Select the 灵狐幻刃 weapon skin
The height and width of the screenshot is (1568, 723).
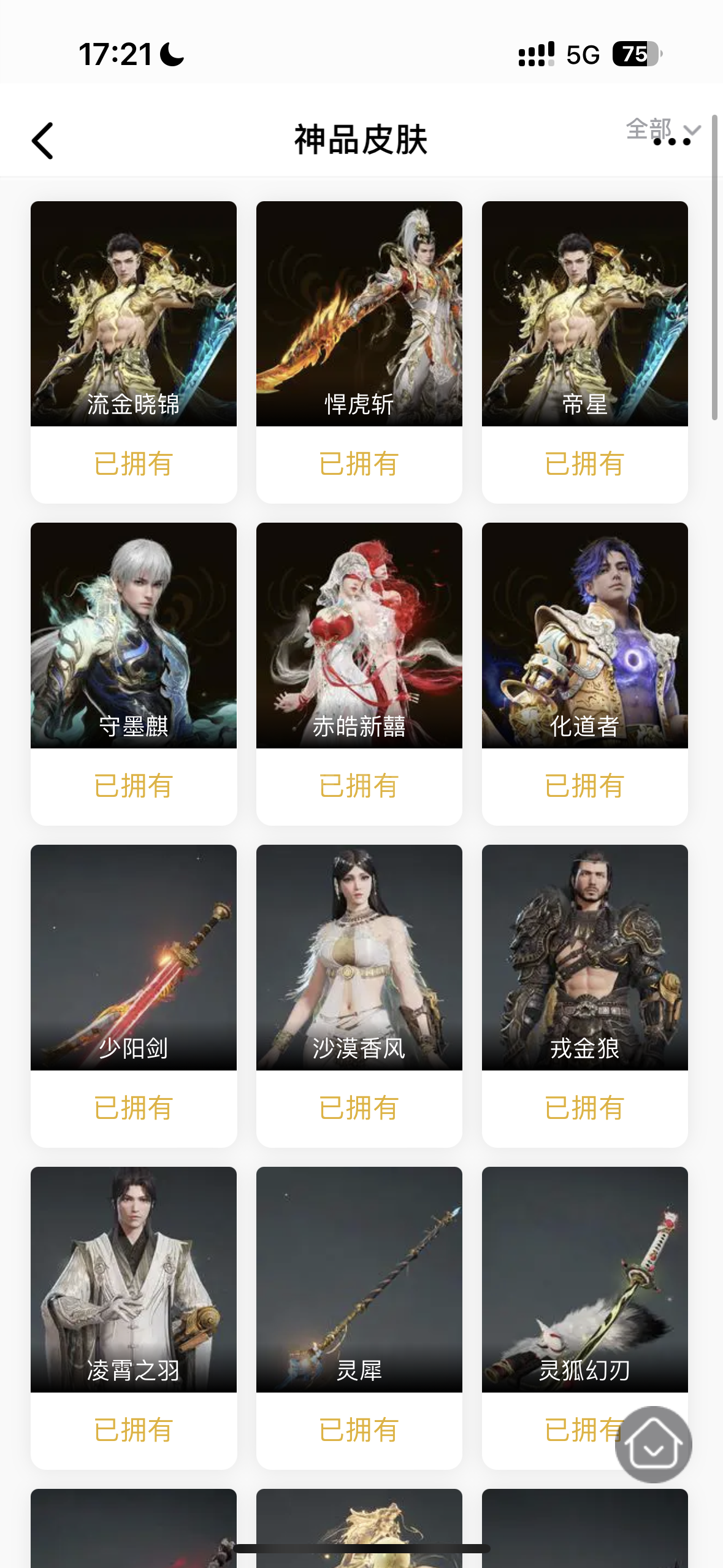[585, 1318]
